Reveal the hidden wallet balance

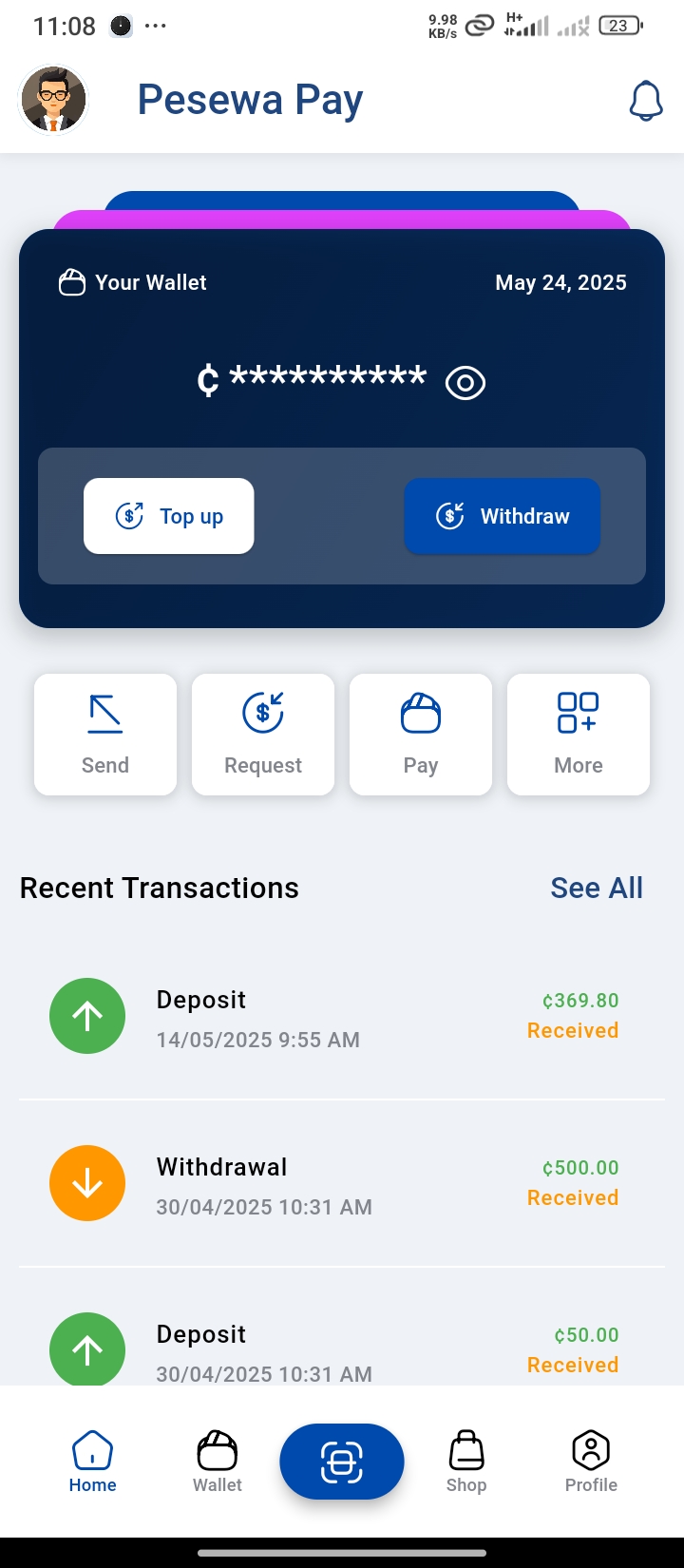coord(465,383)
